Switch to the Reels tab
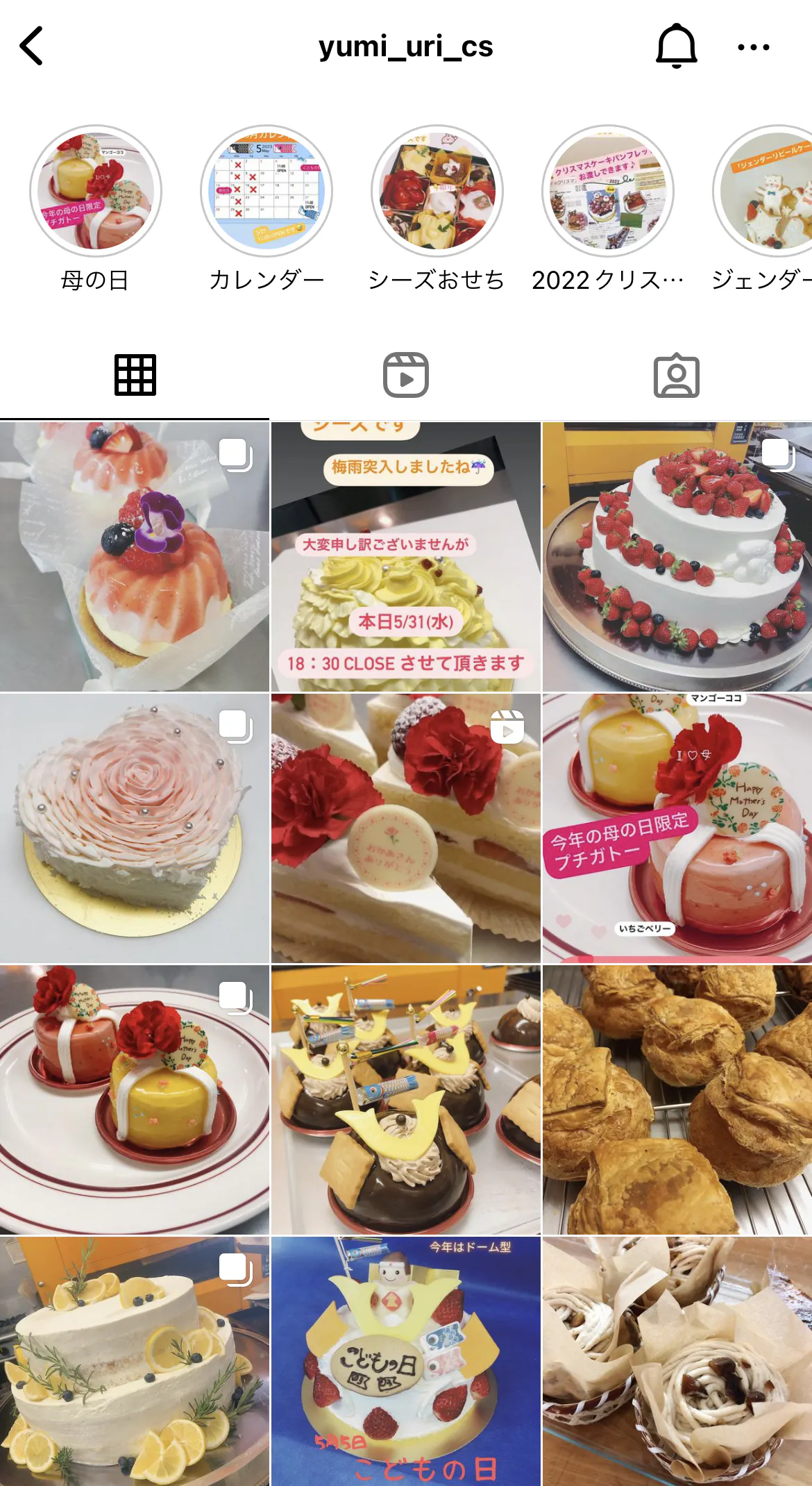Image resolution: width=812 pixels, height=1486 pixels. pyautogui.click(x=406, y=376)
